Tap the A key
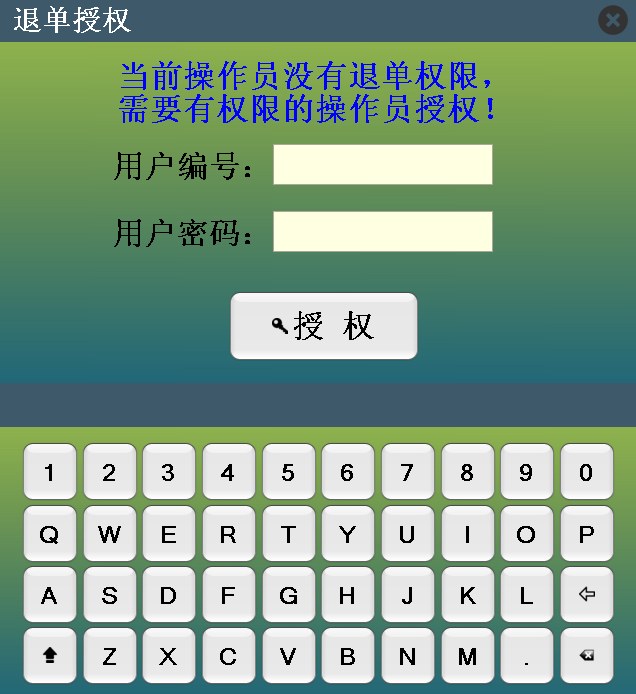This screenshot has height=694, width=636. (50, 595)
